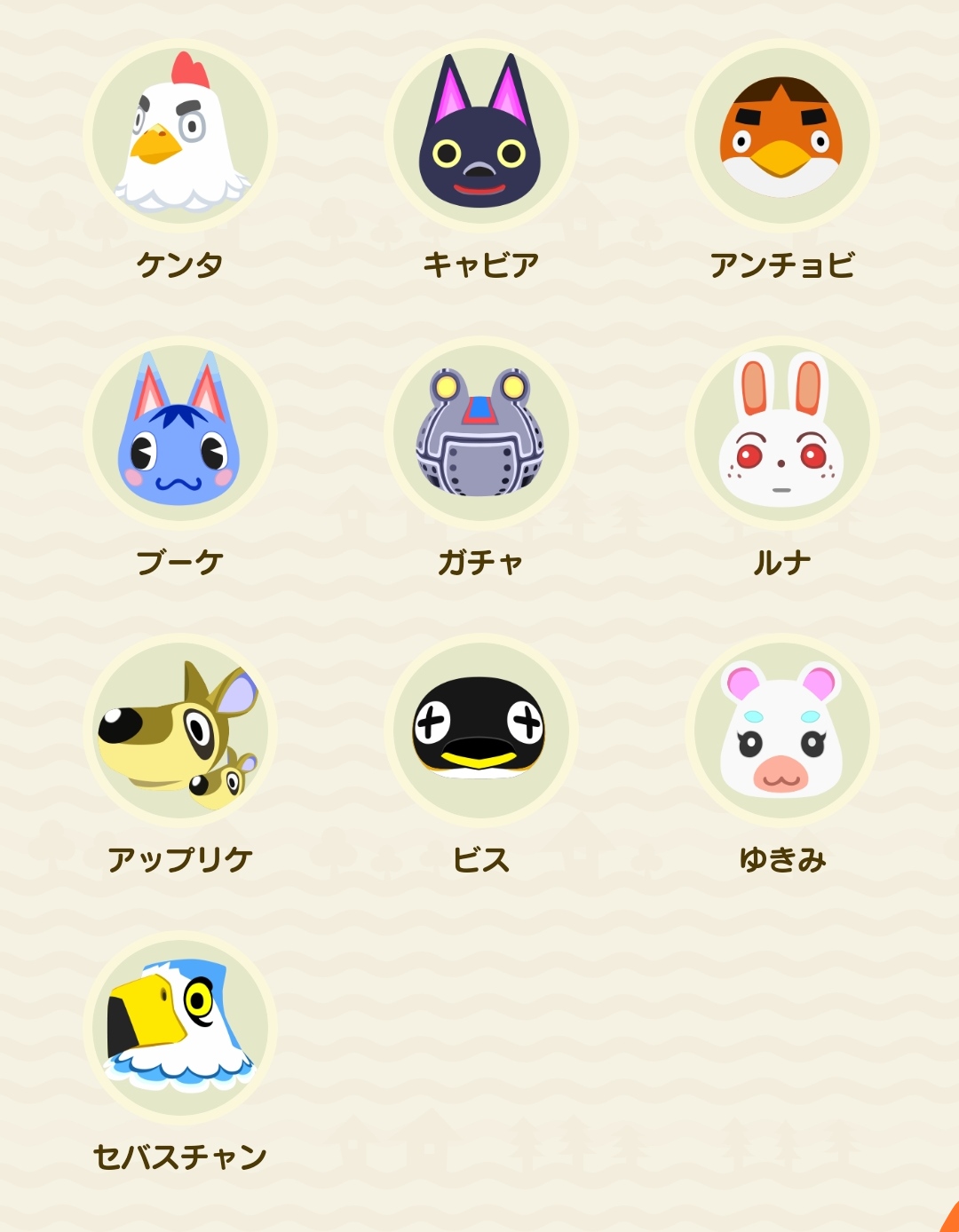This screenshot has width=959, height=1232.
Task: View アンチョビ's villager profile
Action: (781, 136)
